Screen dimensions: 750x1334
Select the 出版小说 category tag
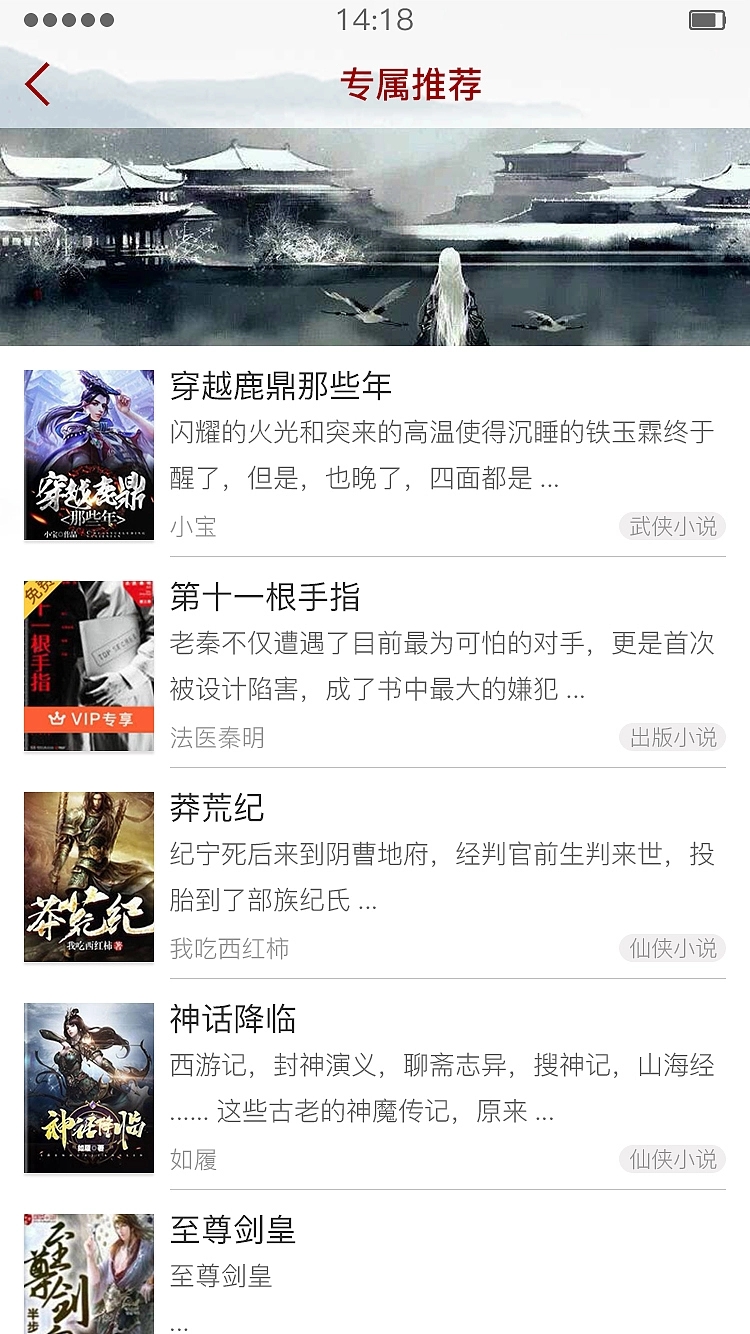673,737
